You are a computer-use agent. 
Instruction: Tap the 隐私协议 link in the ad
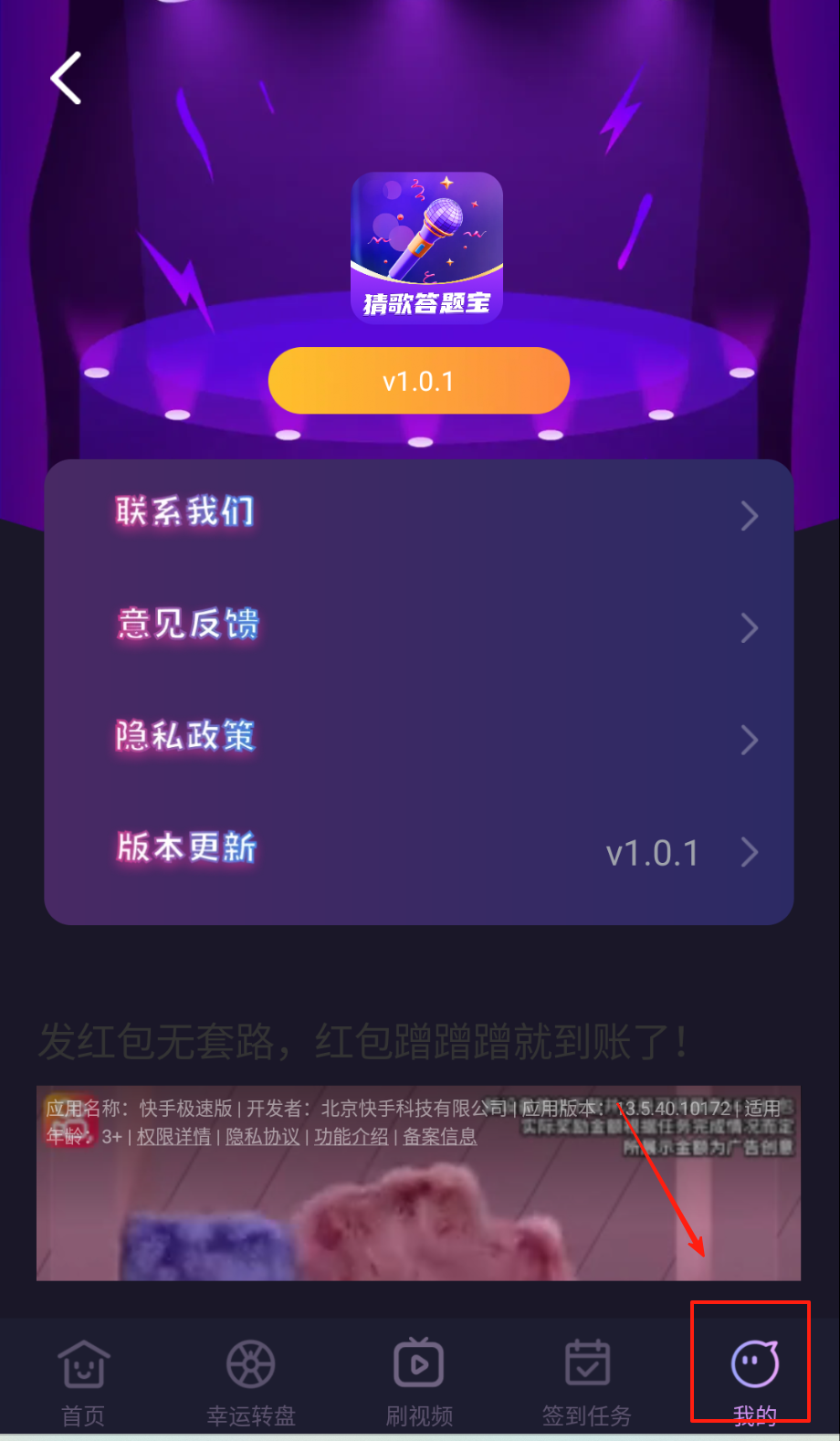point(263,1137)
